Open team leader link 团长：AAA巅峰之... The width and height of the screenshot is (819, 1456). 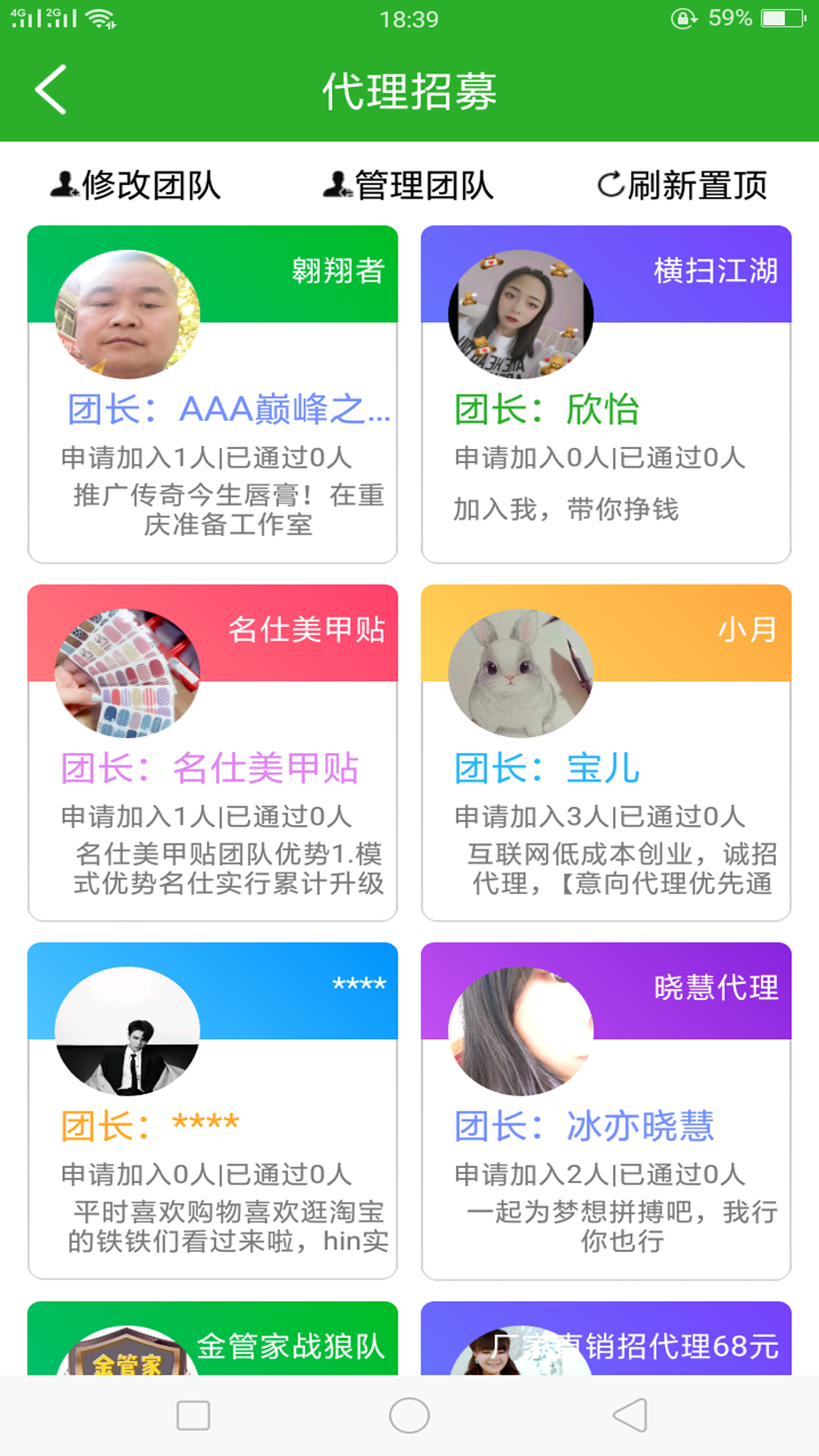click(227, 409)
